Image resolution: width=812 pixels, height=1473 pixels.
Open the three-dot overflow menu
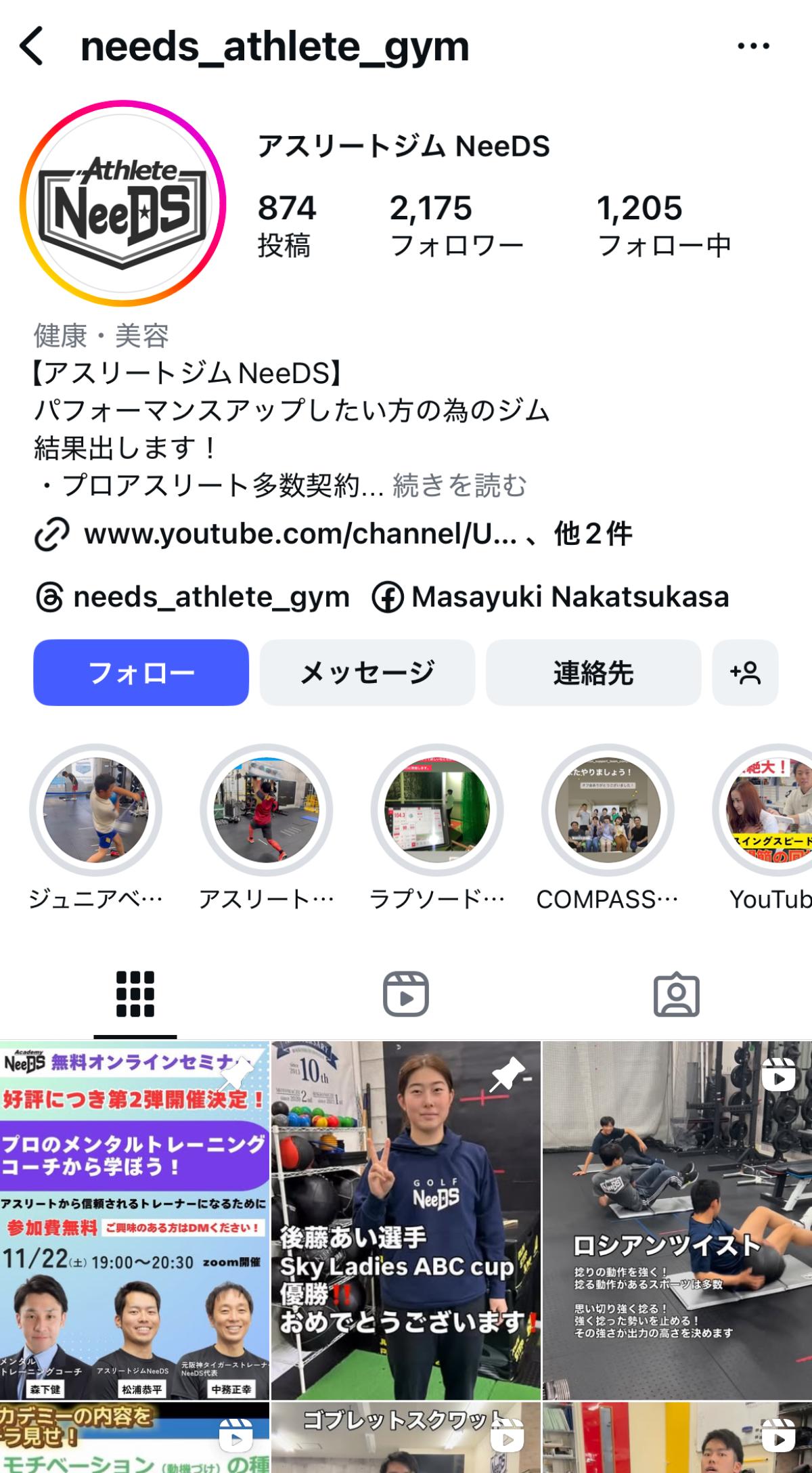pyautogui.click(x=753, y=47)
